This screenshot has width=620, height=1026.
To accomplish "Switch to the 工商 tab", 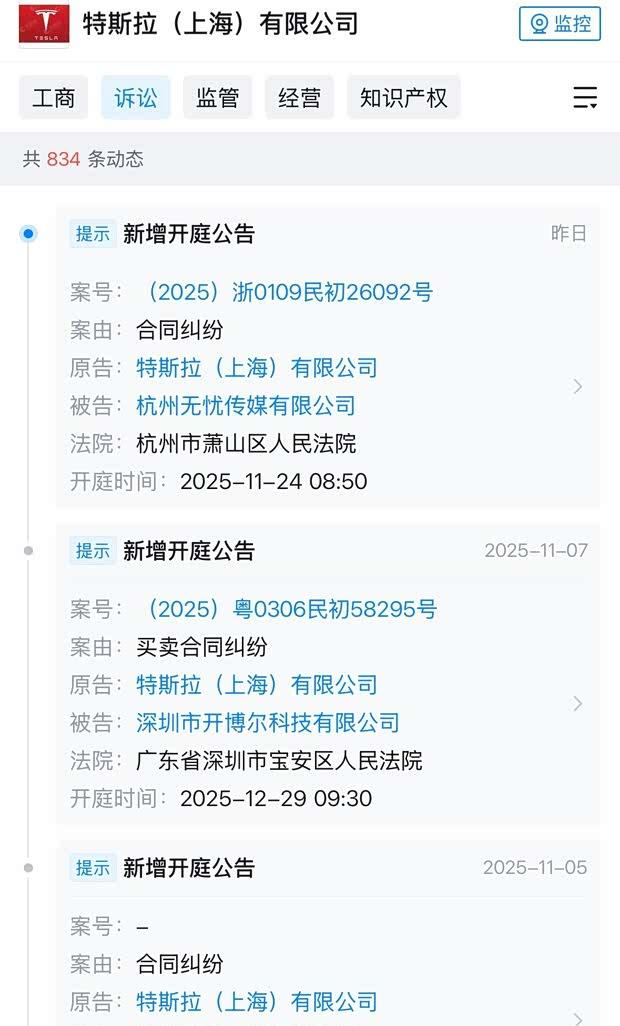I will coord(54,98).
